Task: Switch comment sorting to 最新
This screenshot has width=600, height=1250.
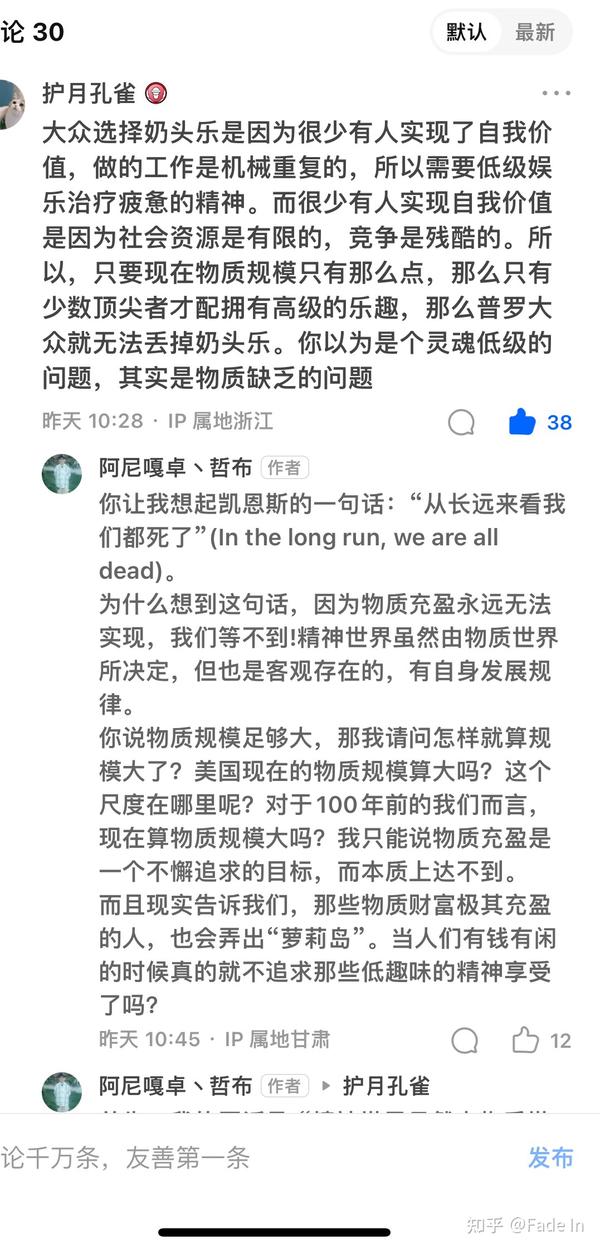Action: coord(535,32)
